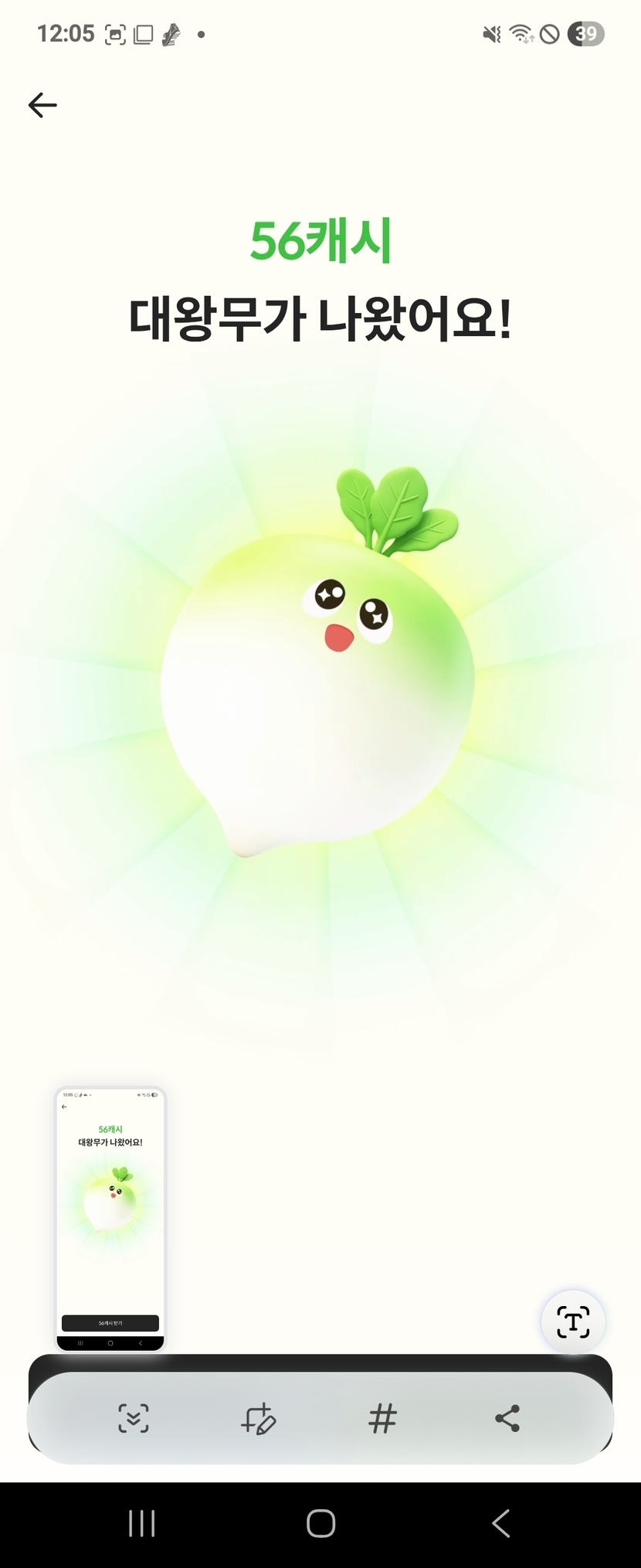Extract text with the T button
This screenshot has height=1568, width=641.
(x=572, y=1321)
